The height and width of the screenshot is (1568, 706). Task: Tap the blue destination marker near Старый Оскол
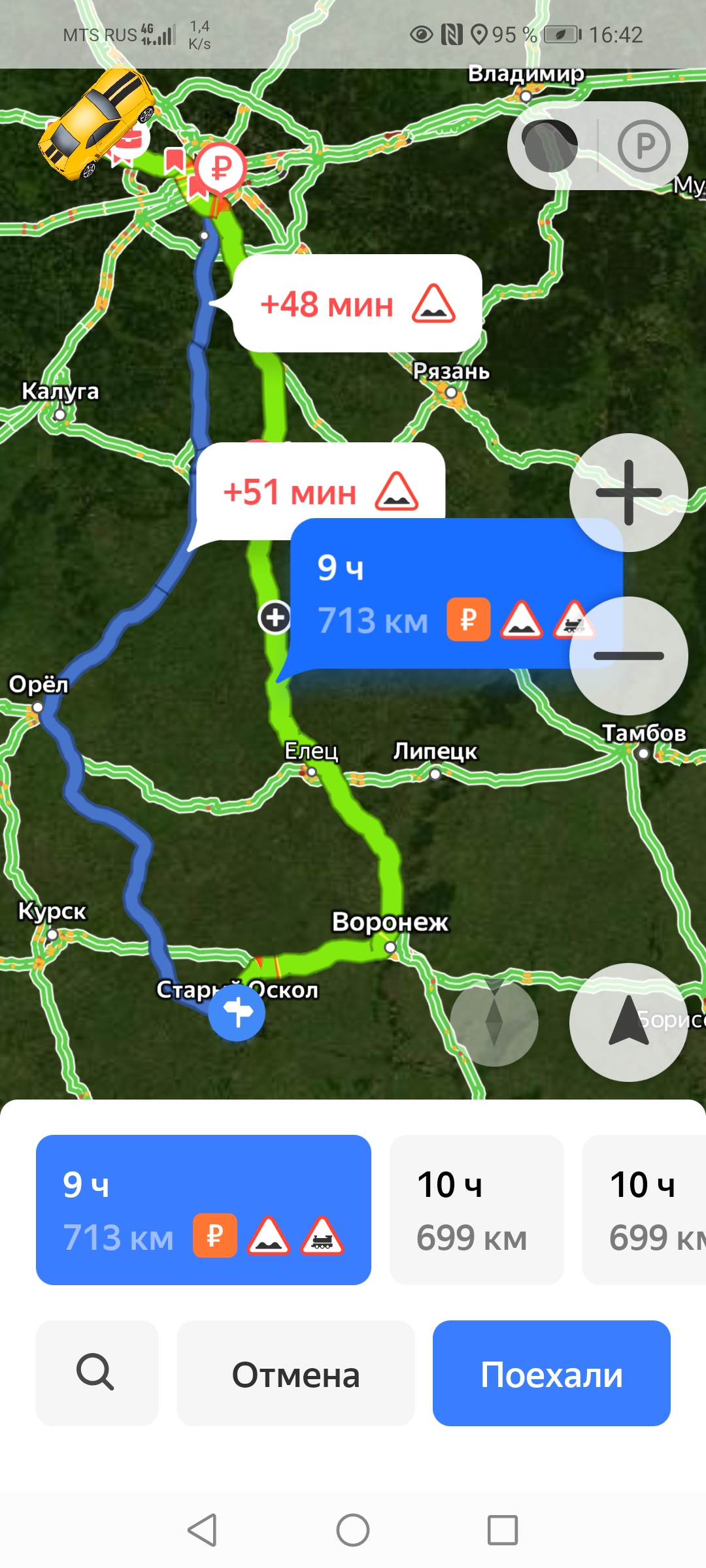[237, 1013]
